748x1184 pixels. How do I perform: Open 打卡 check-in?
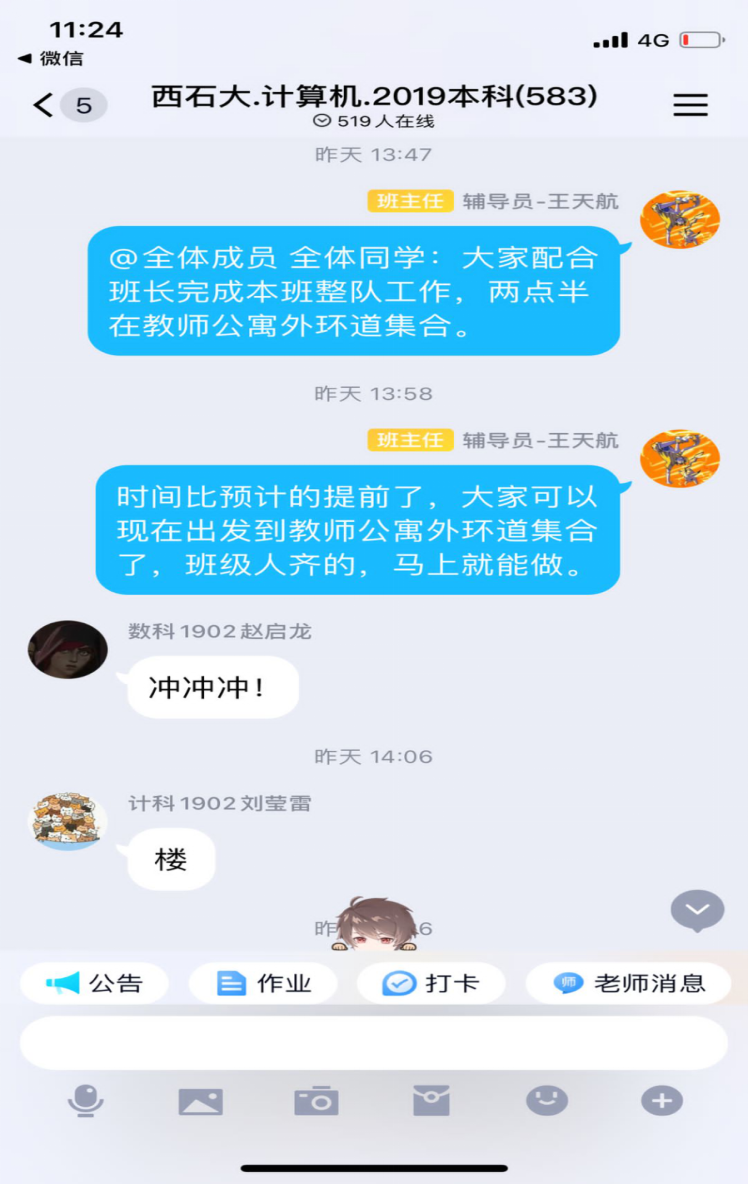[431, 983]
